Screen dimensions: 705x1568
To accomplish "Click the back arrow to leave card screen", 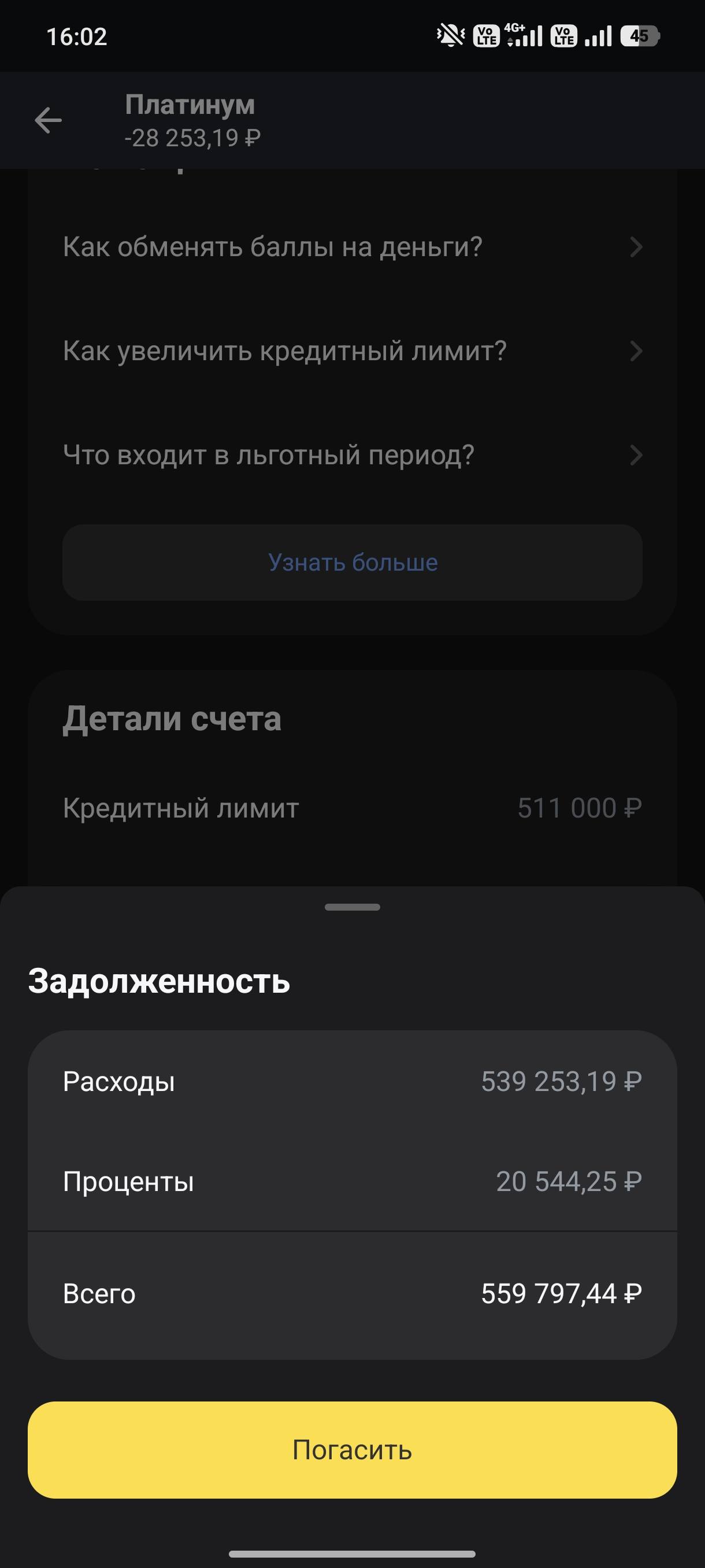I will [49, 120].
